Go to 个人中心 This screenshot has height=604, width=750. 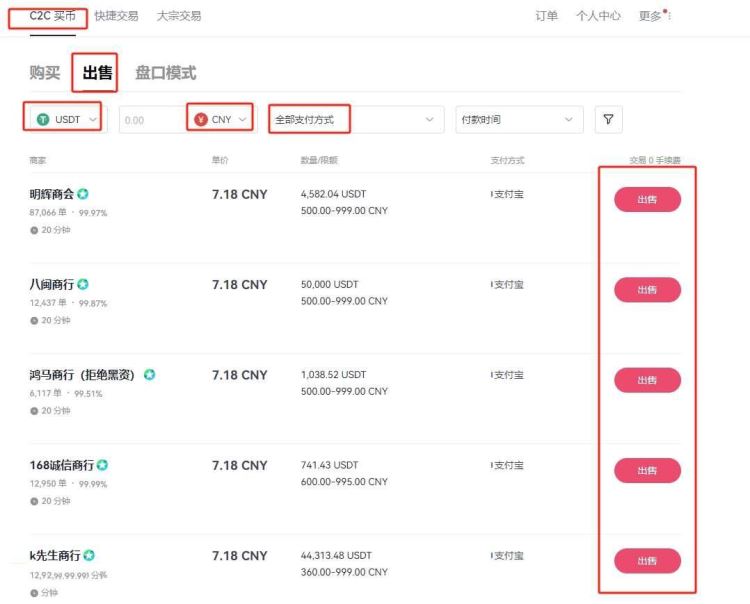coord(598,16)
